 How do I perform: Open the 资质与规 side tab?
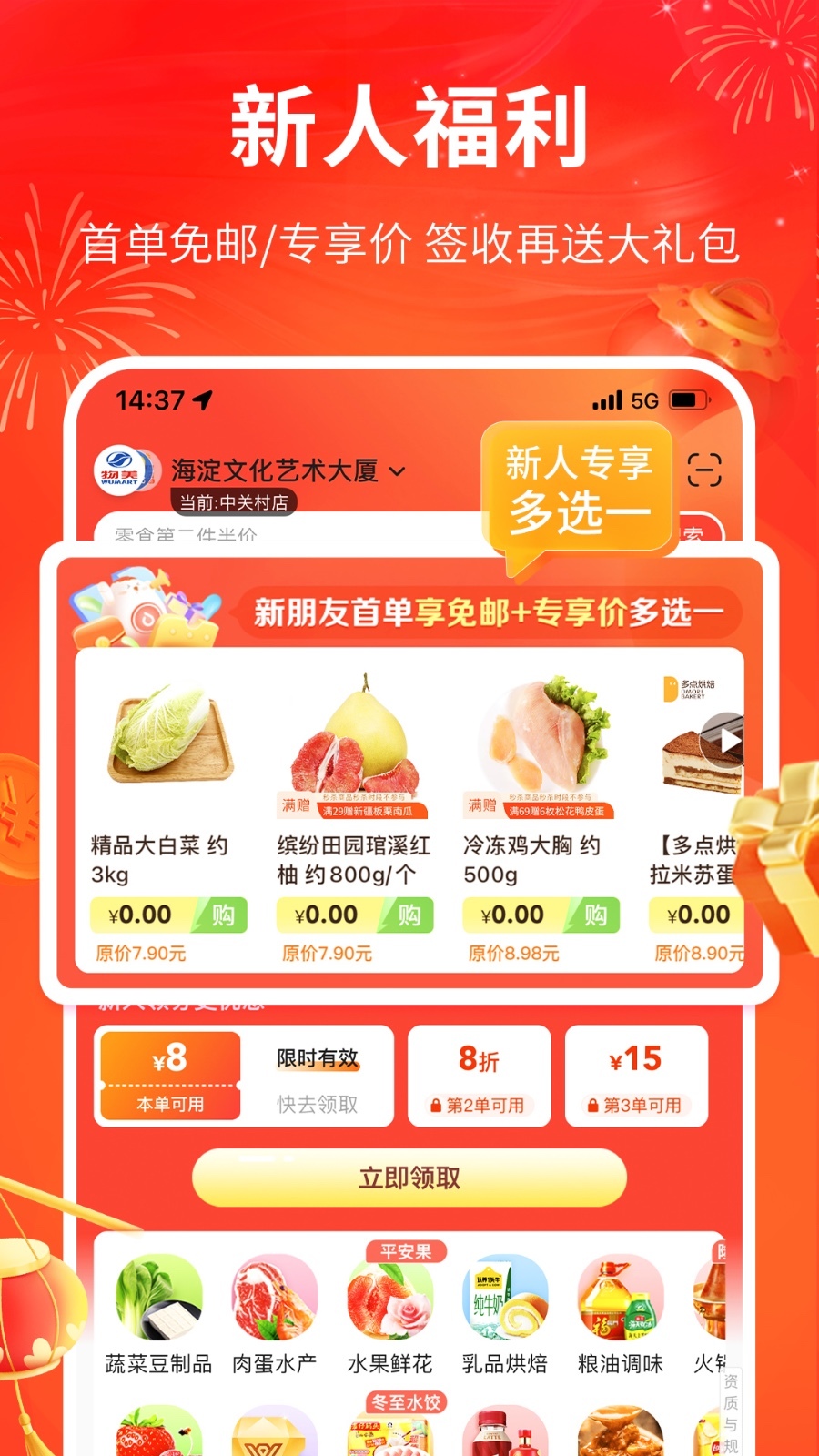click(729, 1413)
